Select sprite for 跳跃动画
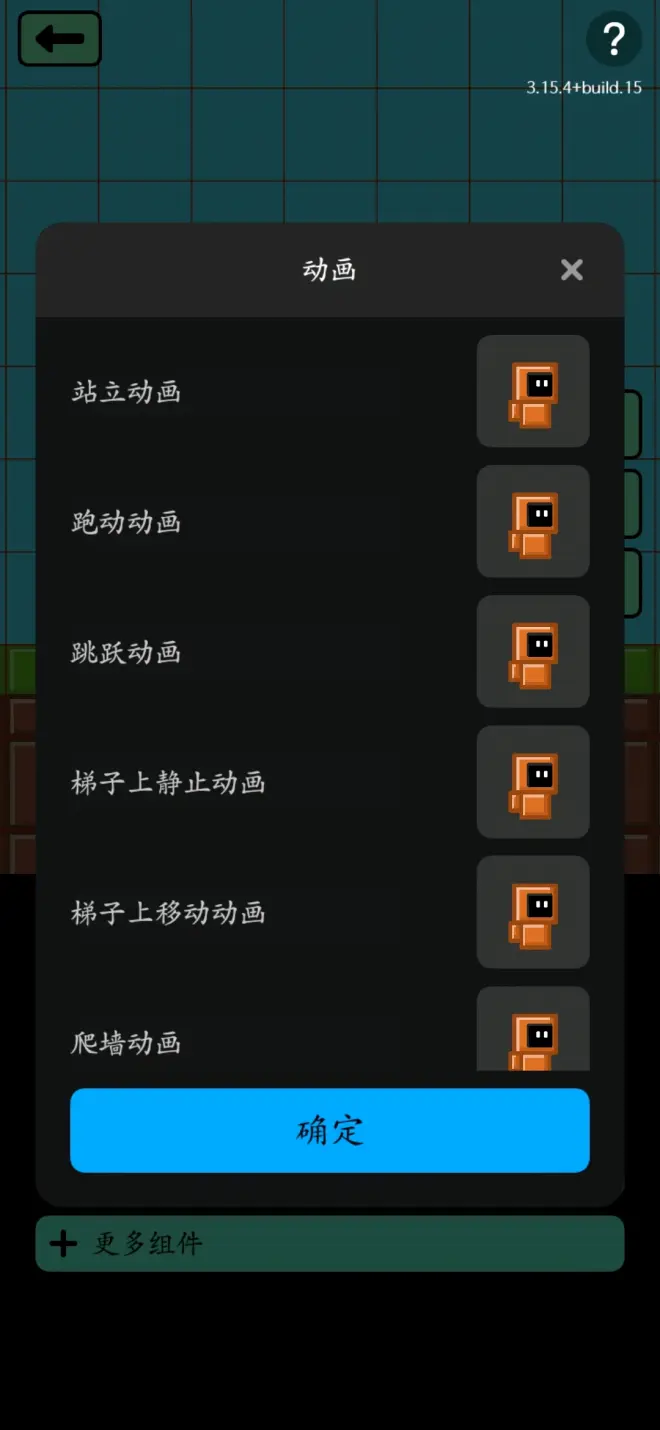 pos(532,651)
